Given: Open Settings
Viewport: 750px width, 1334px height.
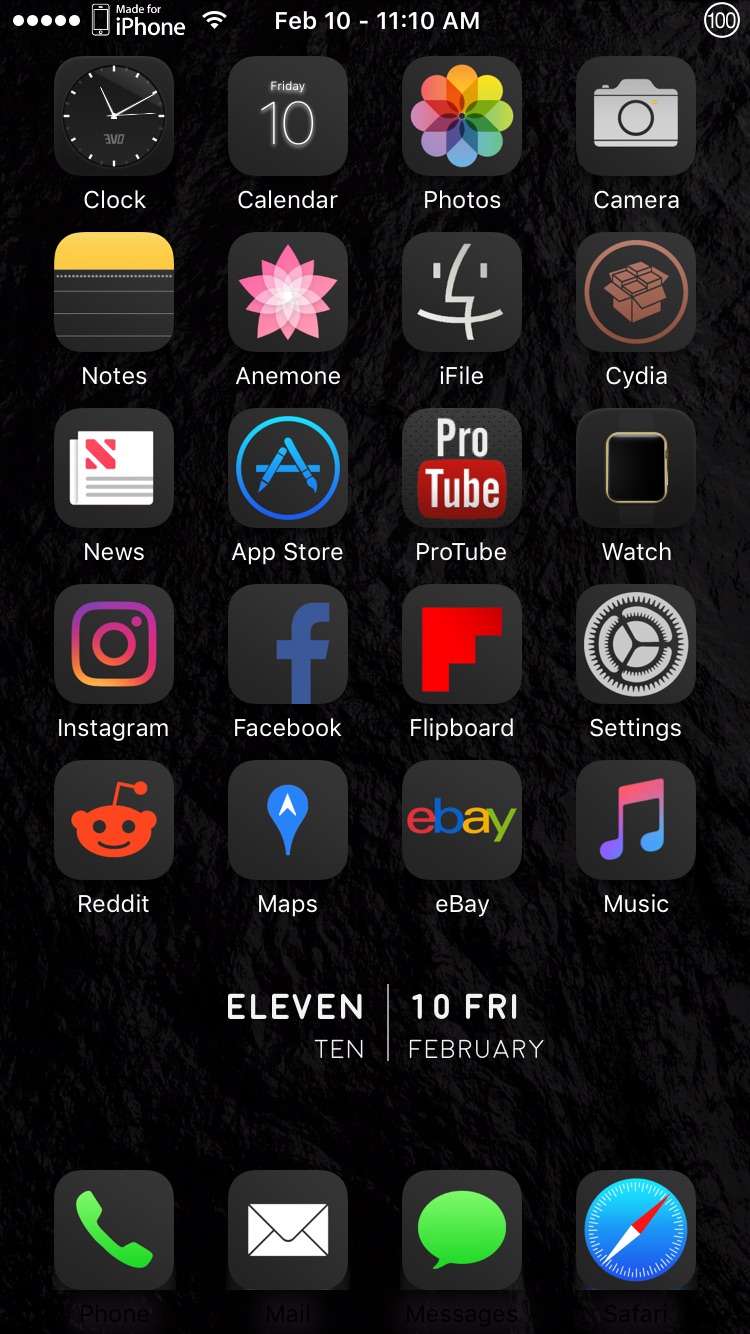Looking at the screenshot, I should tap(636, 644).
